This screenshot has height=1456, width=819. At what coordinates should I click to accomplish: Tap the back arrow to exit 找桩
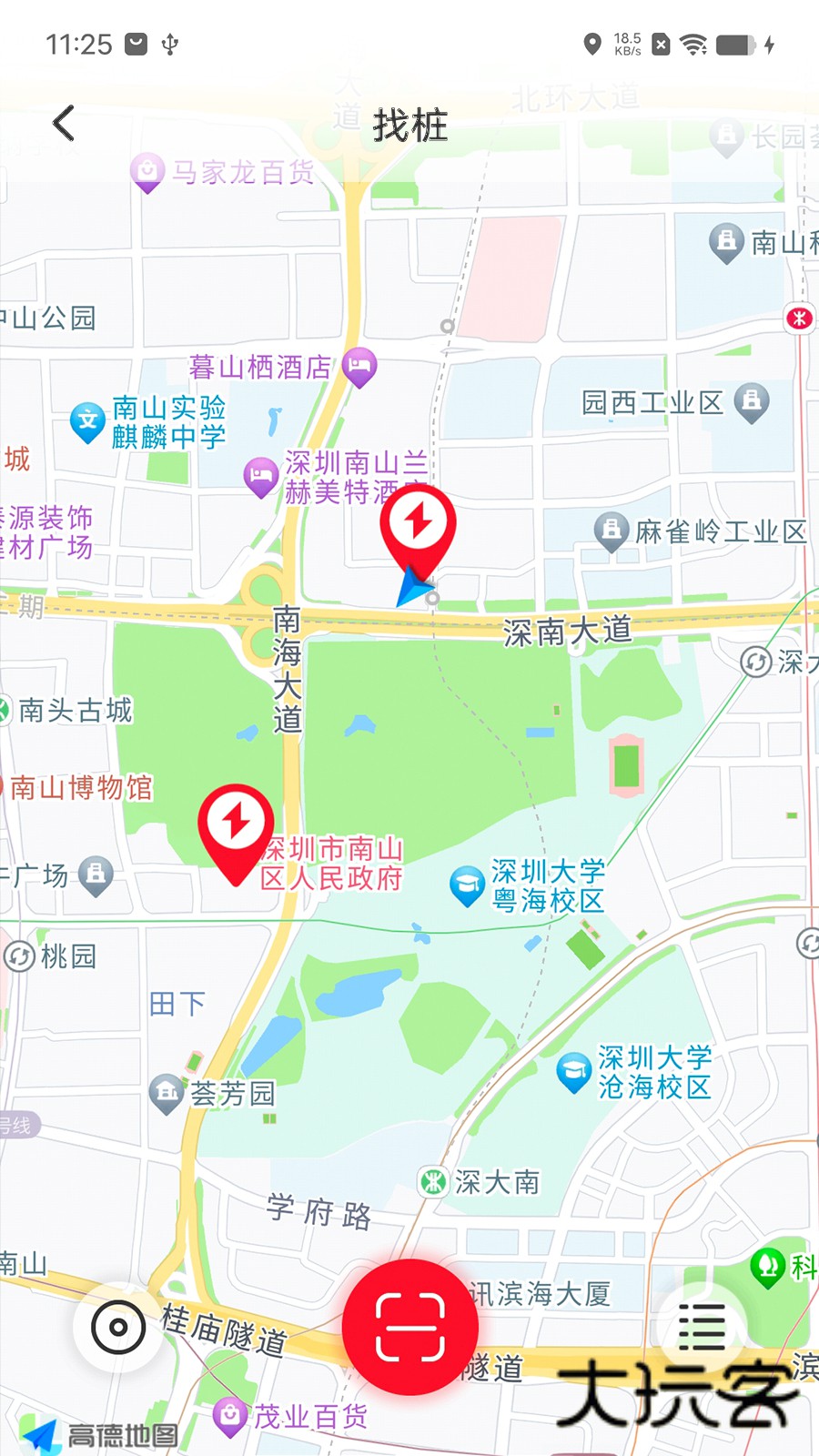pos(64,123)
